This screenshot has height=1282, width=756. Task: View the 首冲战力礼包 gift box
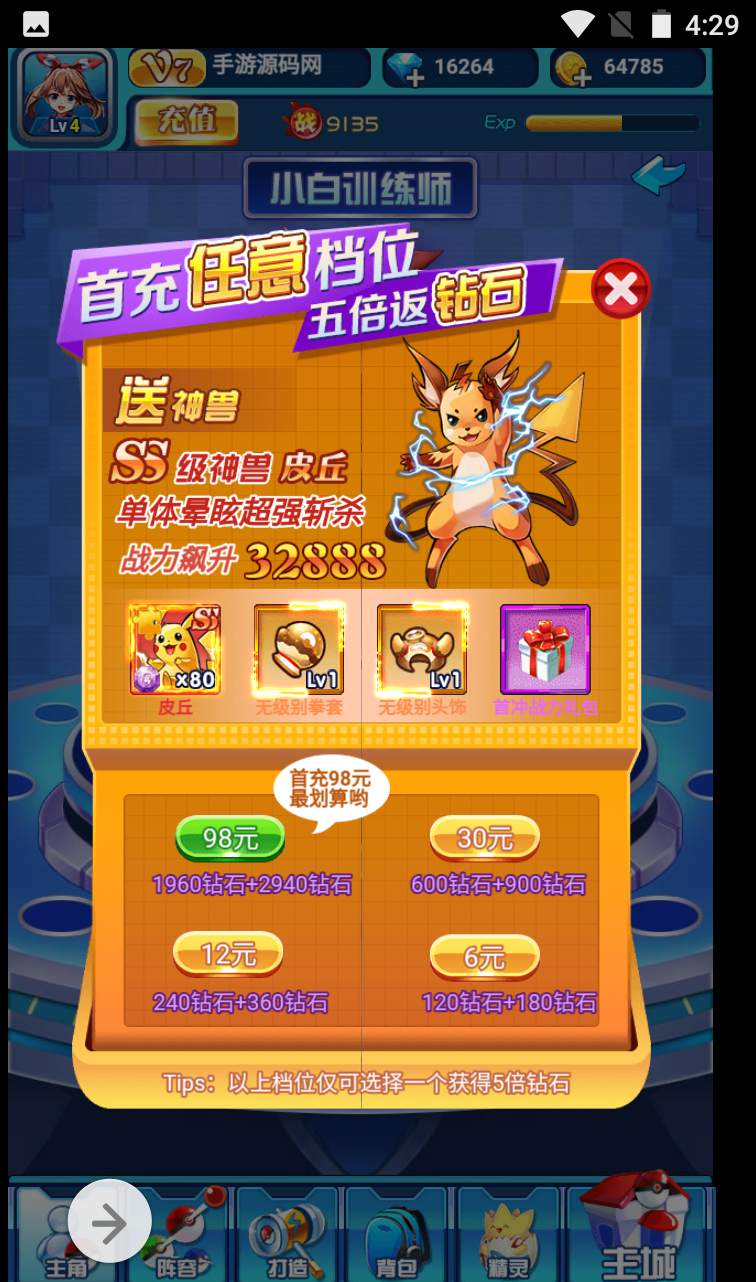coord(544,650)
